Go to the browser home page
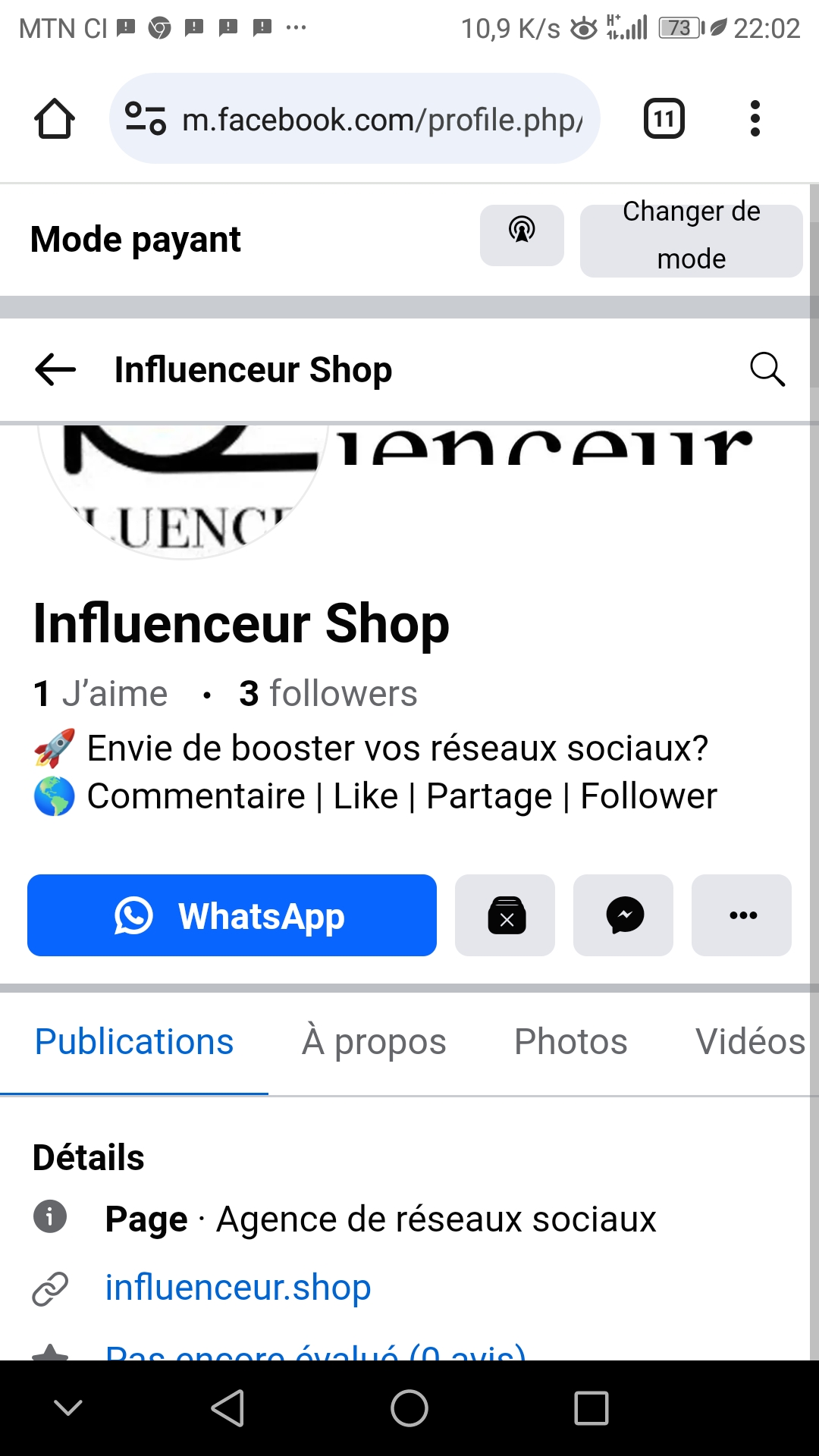Image resolution: width=819 pixels, height=1456 pixels. 55,119
